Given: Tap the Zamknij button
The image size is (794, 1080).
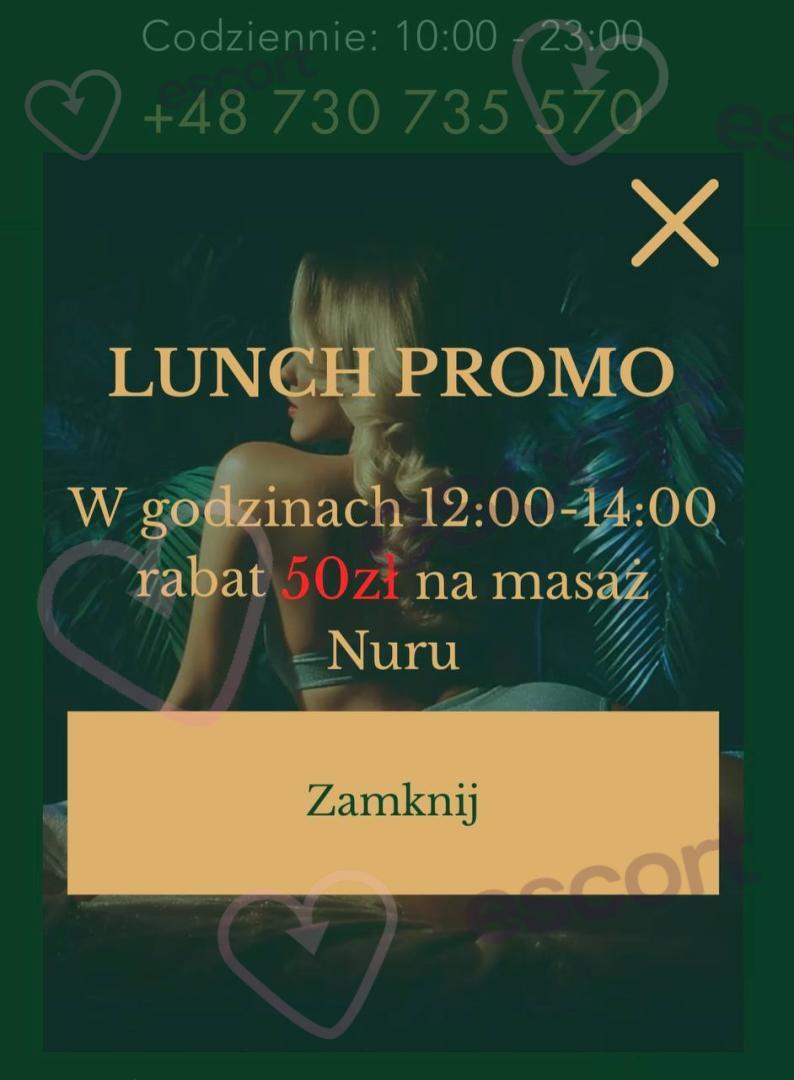Looking at the screenshot, I should coord(392,802).
